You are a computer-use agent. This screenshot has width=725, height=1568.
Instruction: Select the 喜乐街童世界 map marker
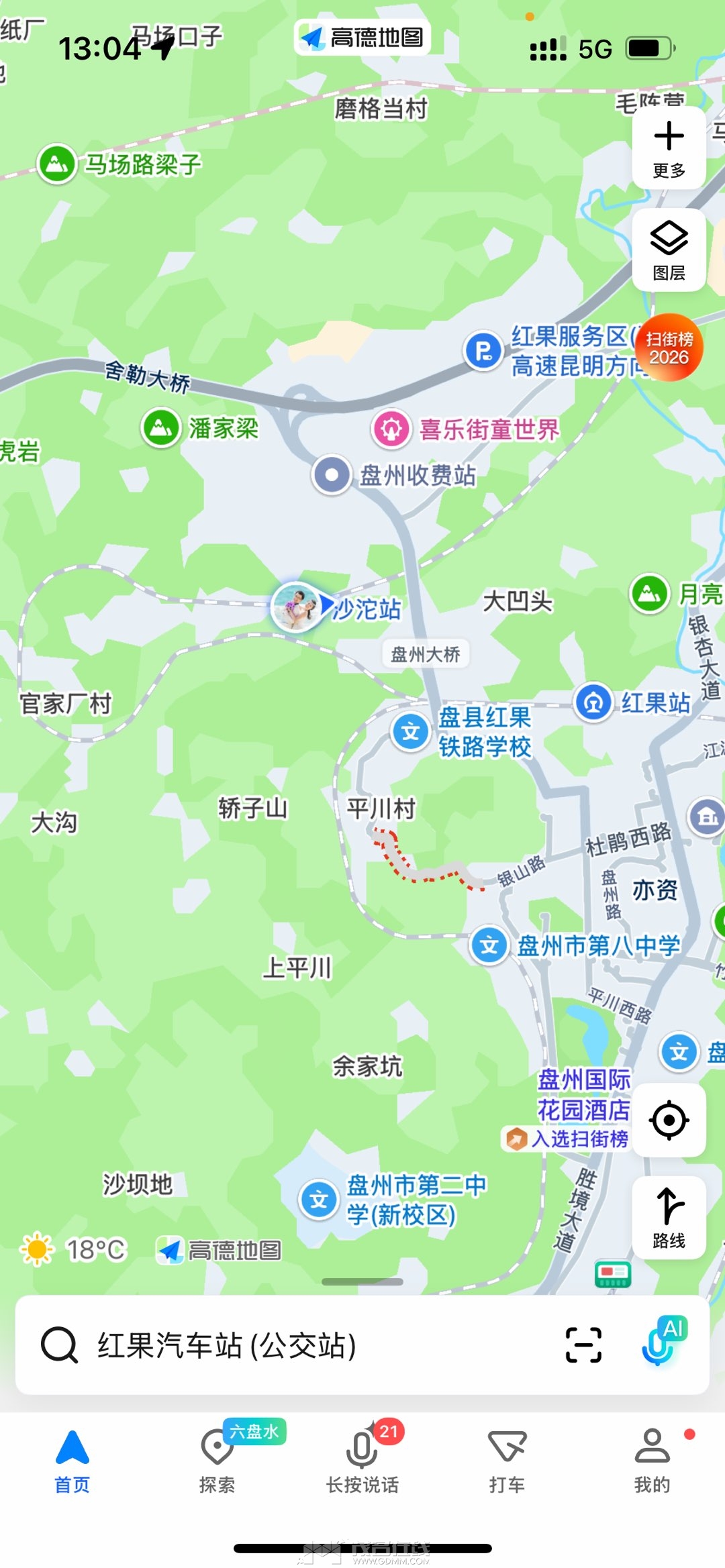(392, 429)
